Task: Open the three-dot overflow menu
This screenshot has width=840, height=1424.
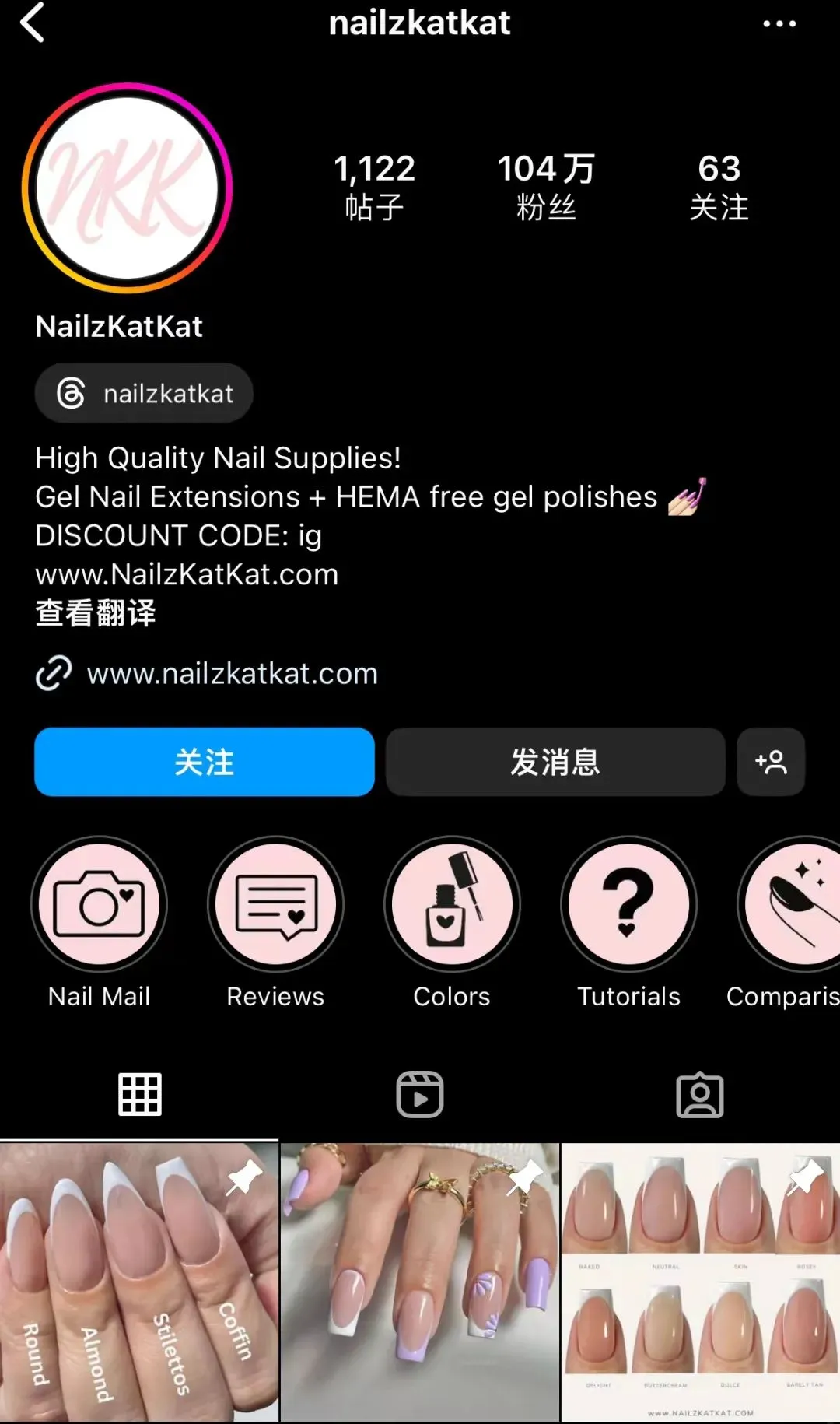Action: pyautogui.click(x=779, y=24)
